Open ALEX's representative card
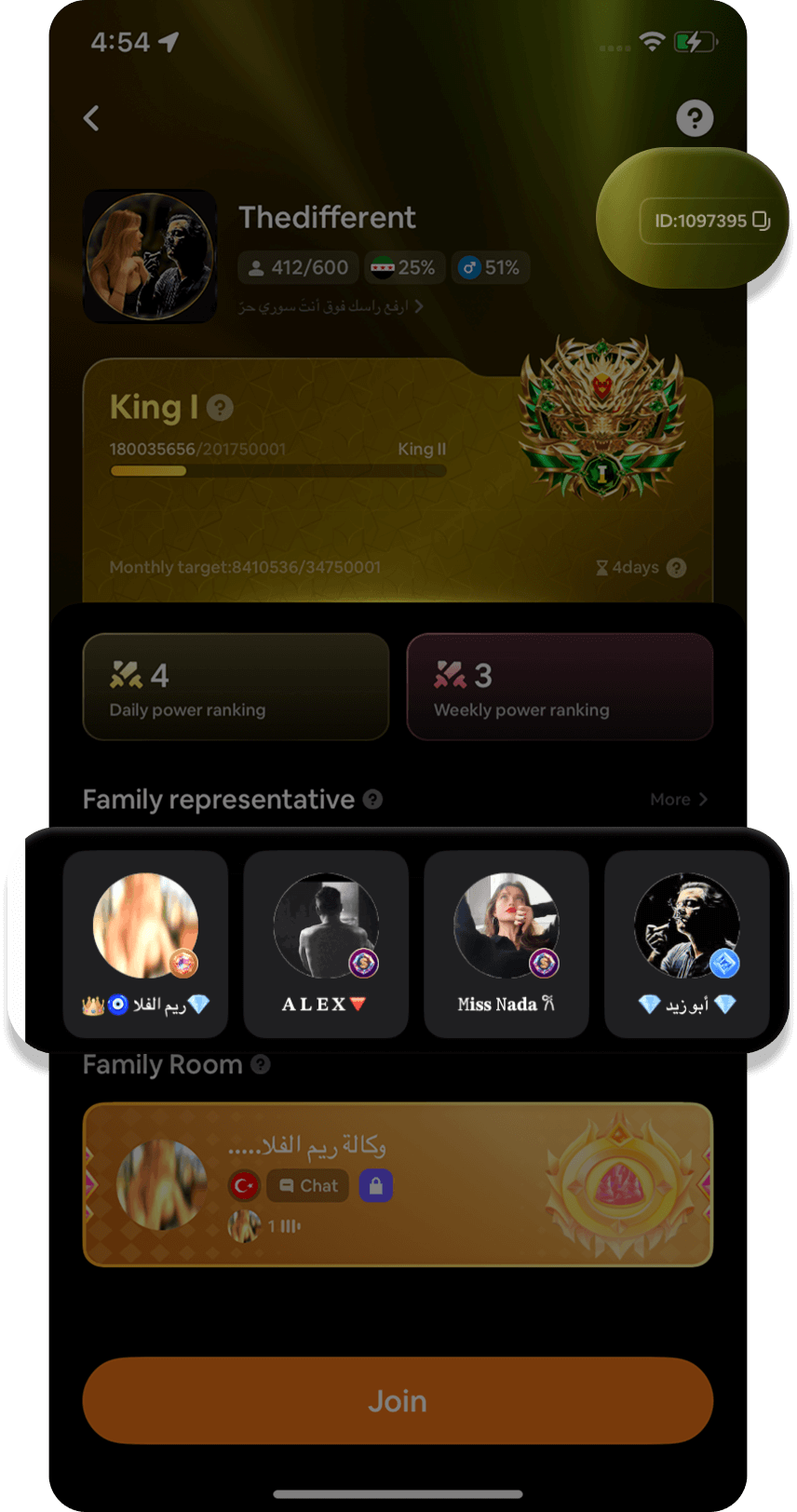 coord(326,943)
